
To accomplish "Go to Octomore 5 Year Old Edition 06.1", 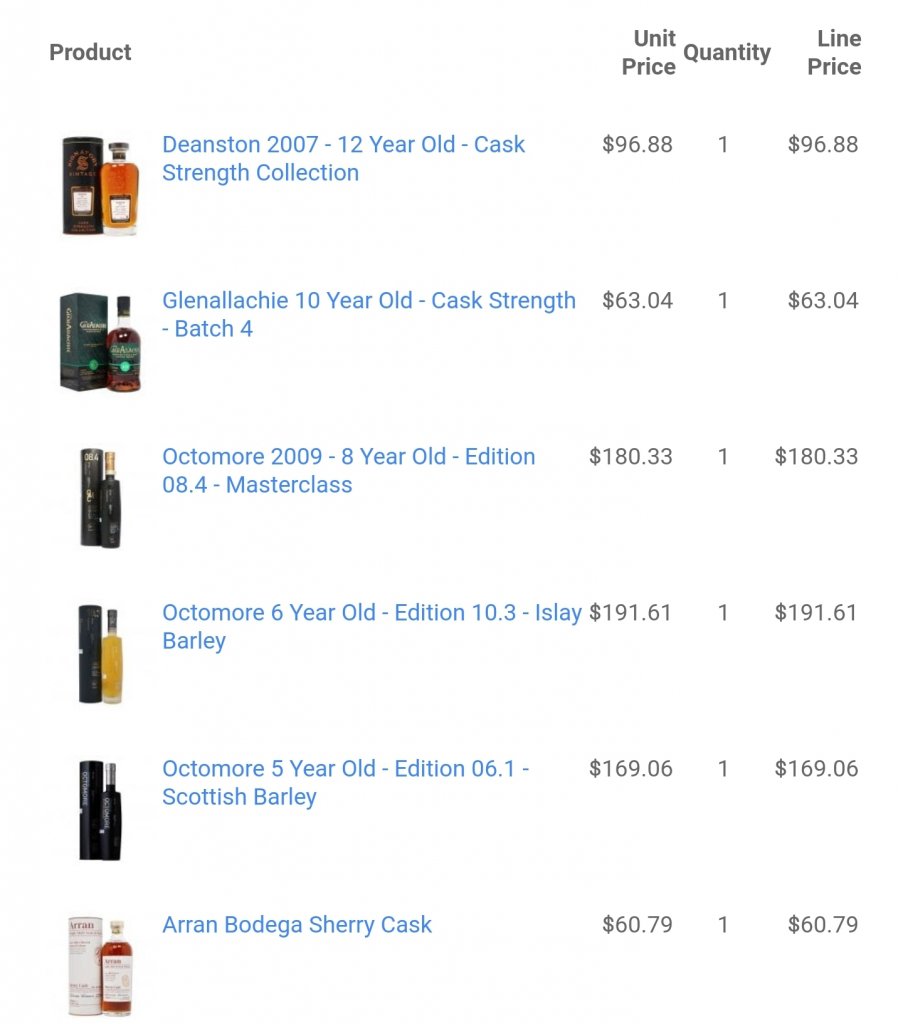I will point(345,769).
